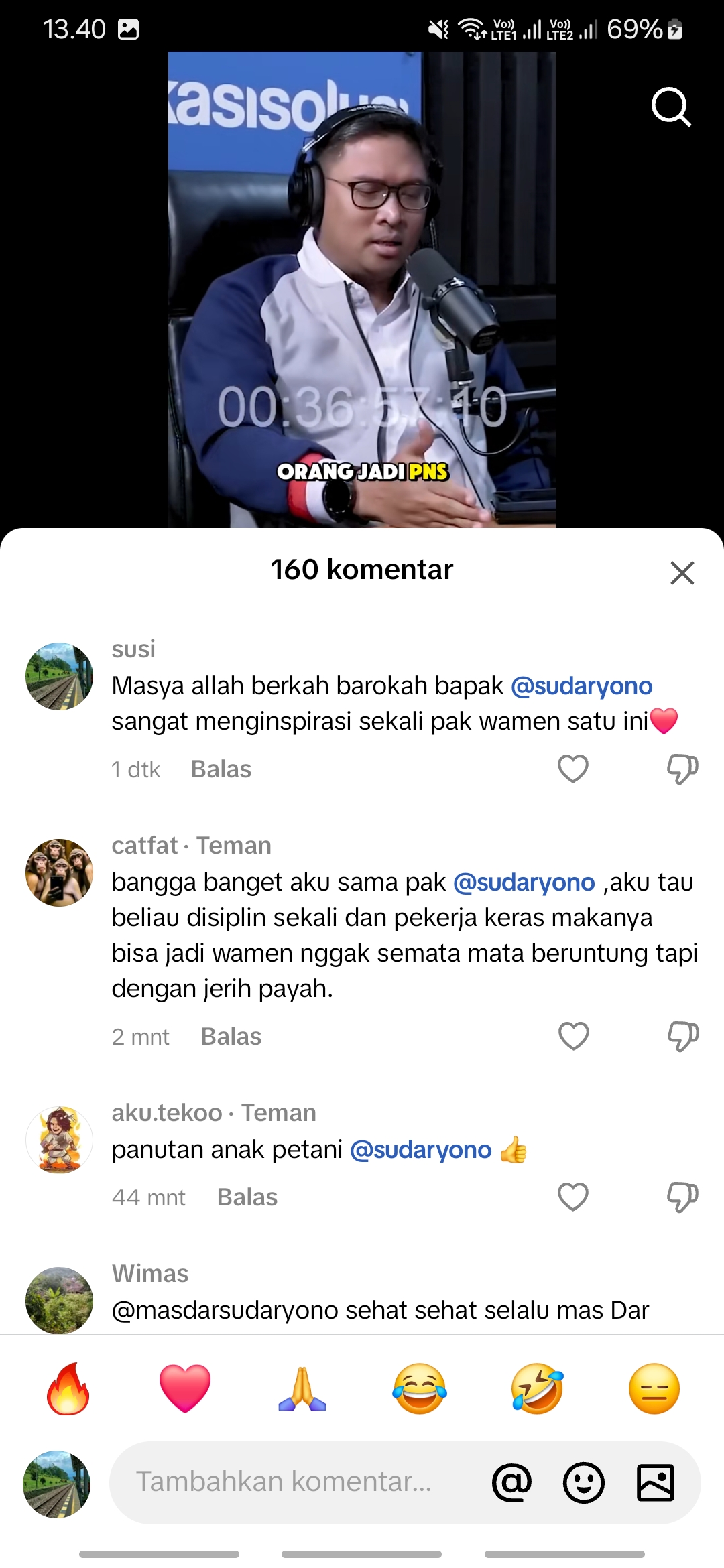
Task: Insert the fire emoji quick reaction
Action: 68,1388
